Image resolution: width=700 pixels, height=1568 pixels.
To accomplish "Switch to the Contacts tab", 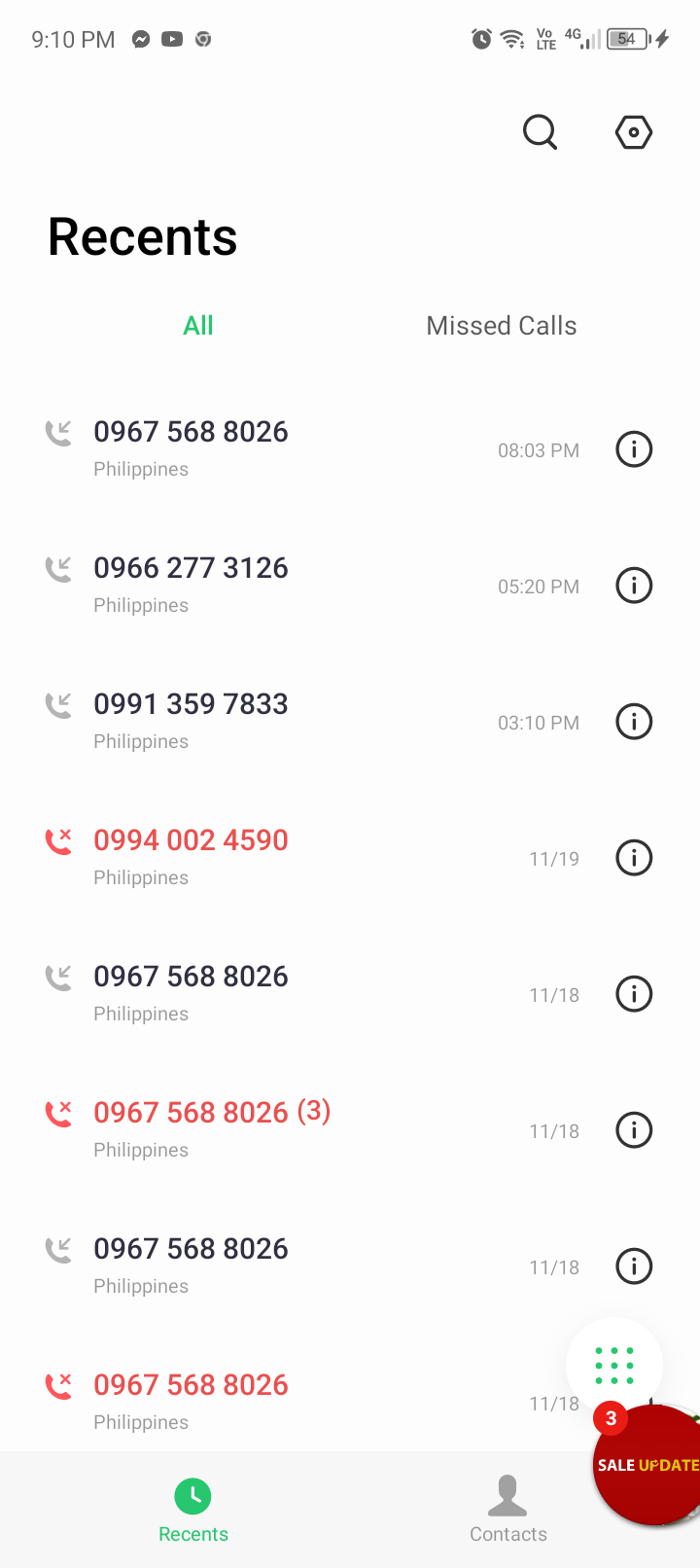I will [x=507, y=1510].
